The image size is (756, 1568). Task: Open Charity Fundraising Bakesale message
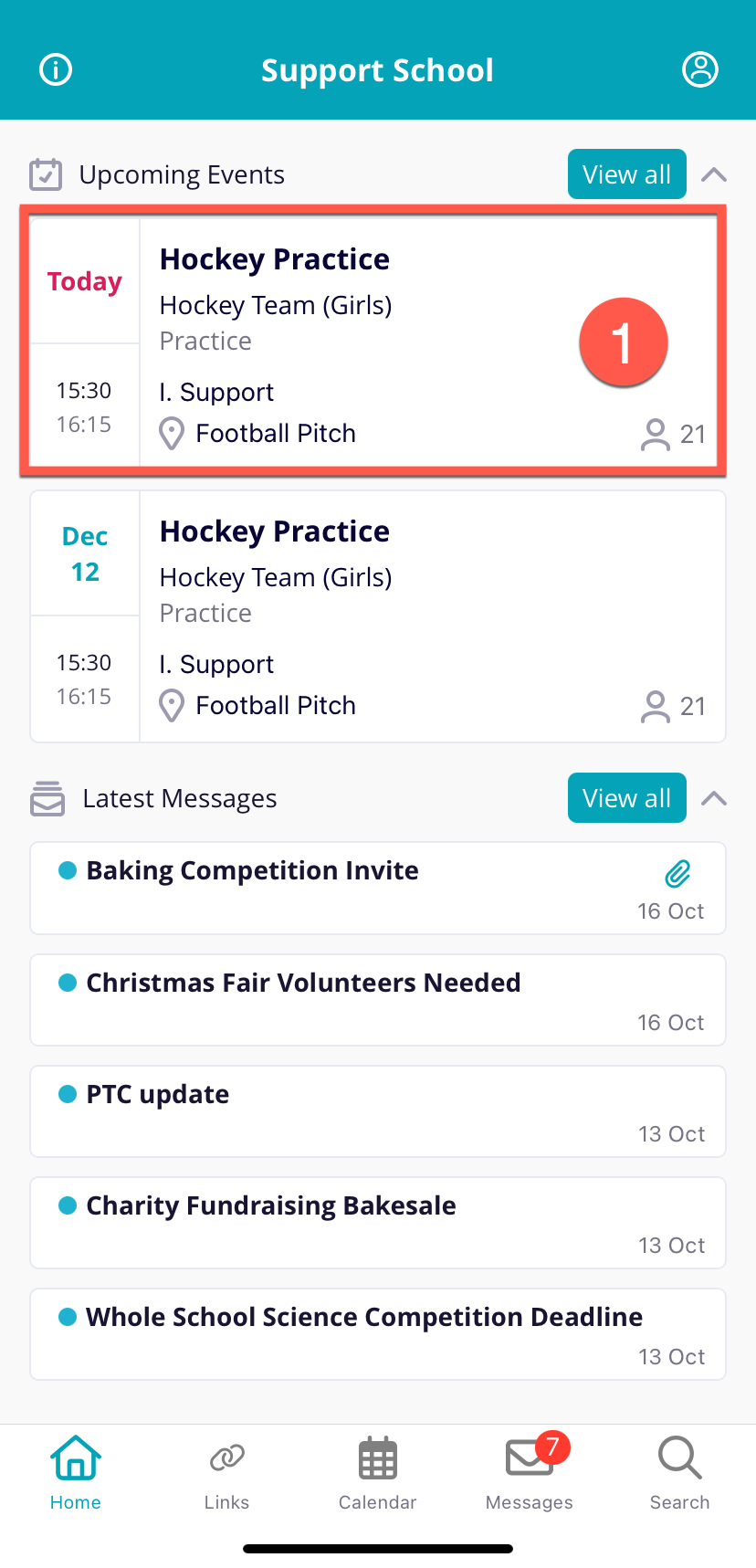pos(378,1223)
